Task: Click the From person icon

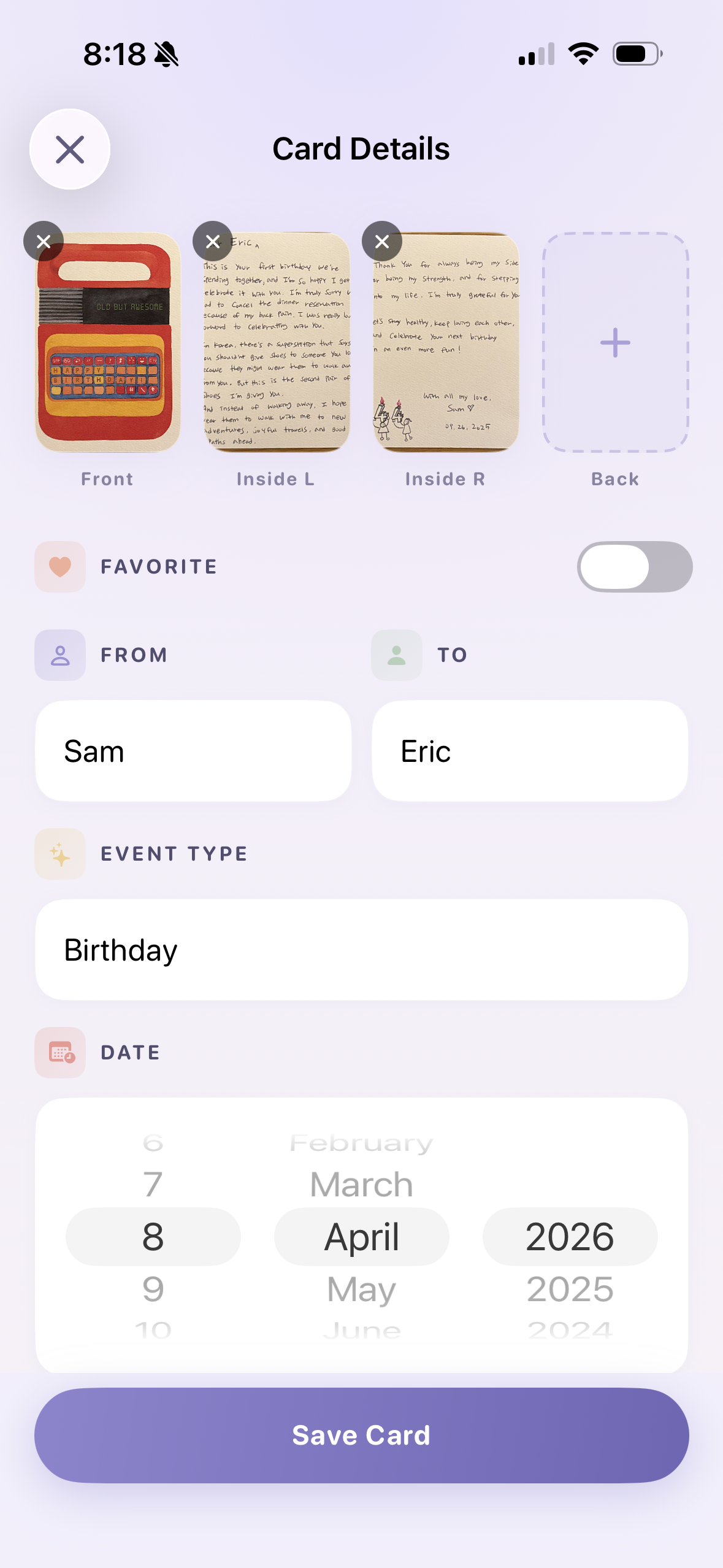Action: (59, 655)
